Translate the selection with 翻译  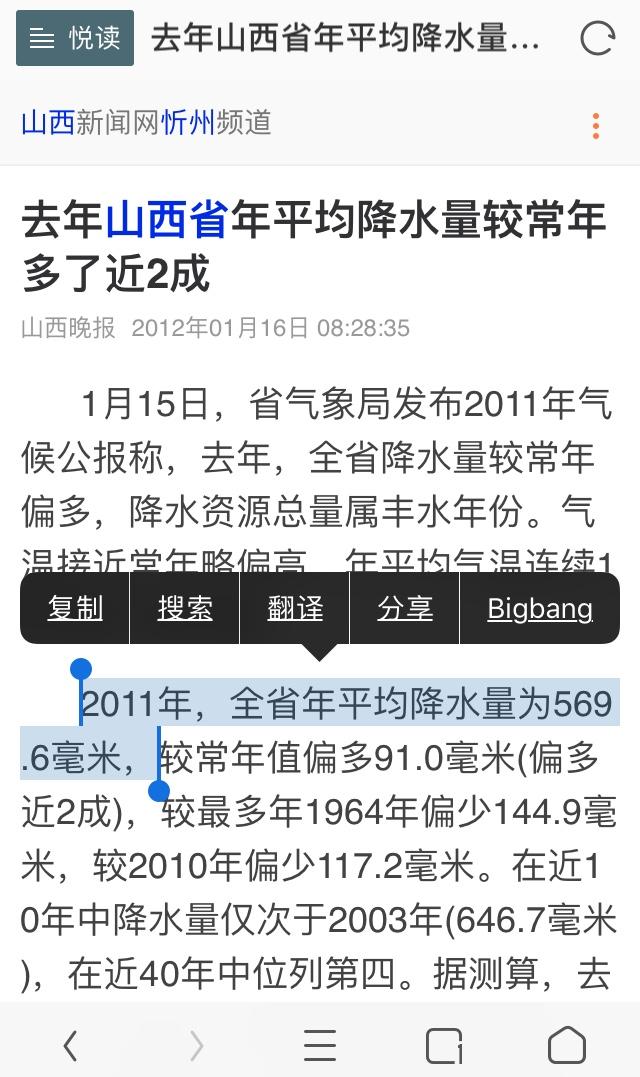pos(295,608)
